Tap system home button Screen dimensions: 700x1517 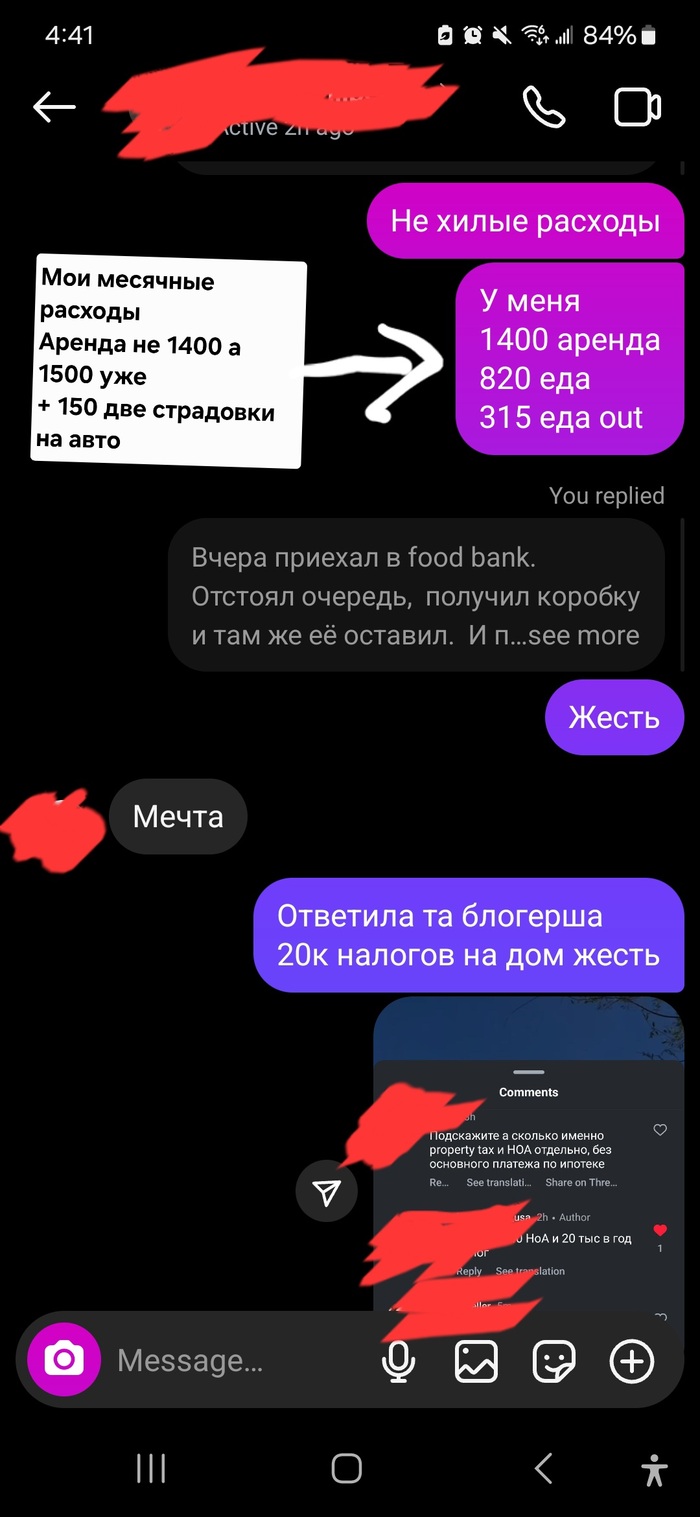(346, 1468)
